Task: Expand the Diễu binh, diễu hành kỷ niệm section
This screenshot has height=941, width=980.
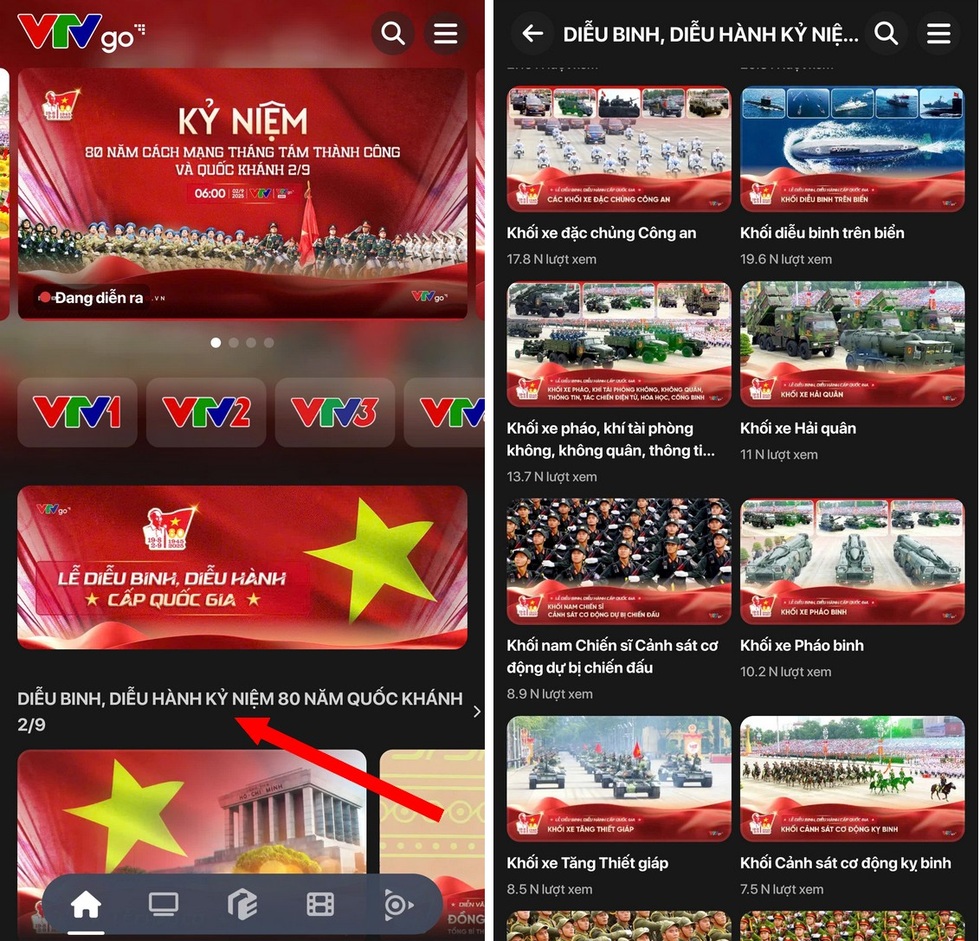Action: [x=476, y=711]
